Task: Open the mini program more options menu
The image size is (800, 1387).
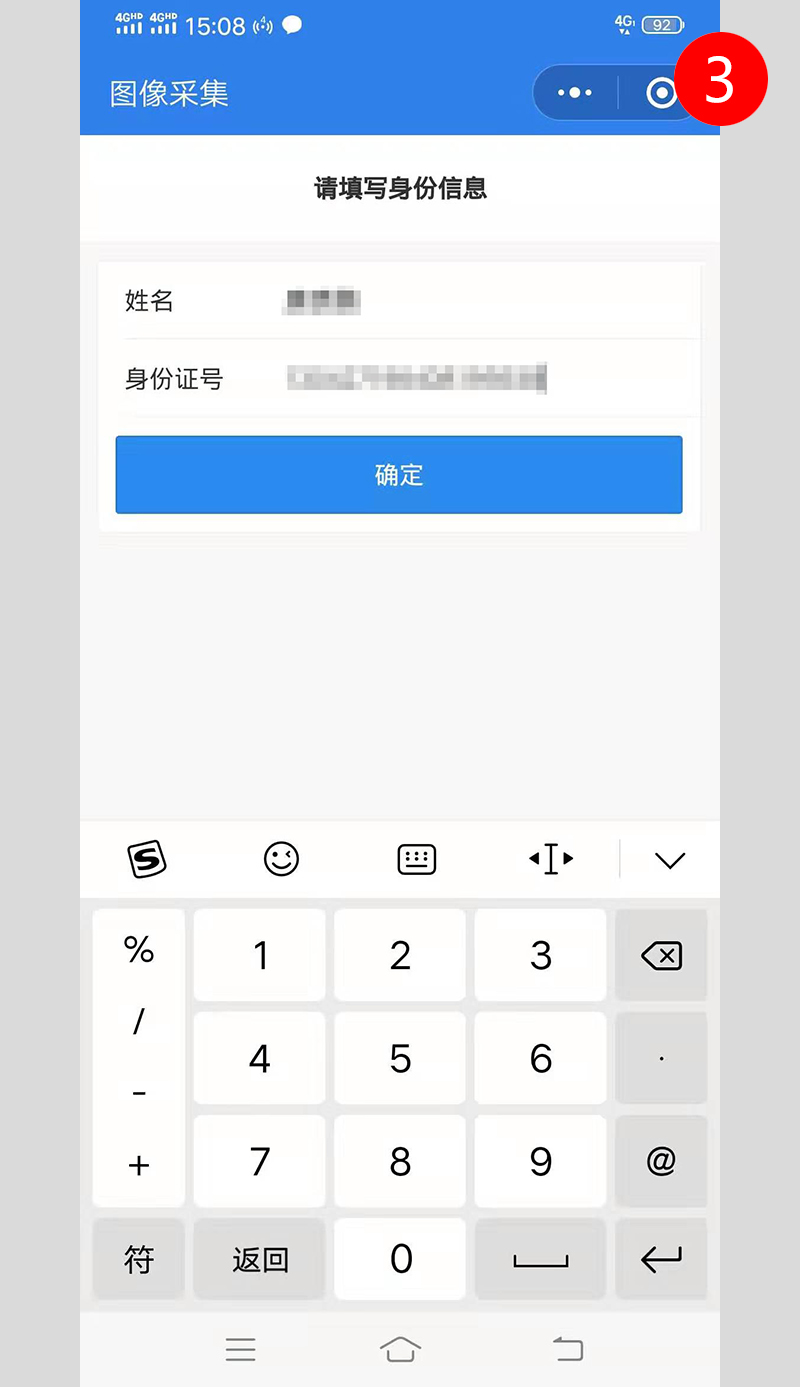Action: click(575, 93)
